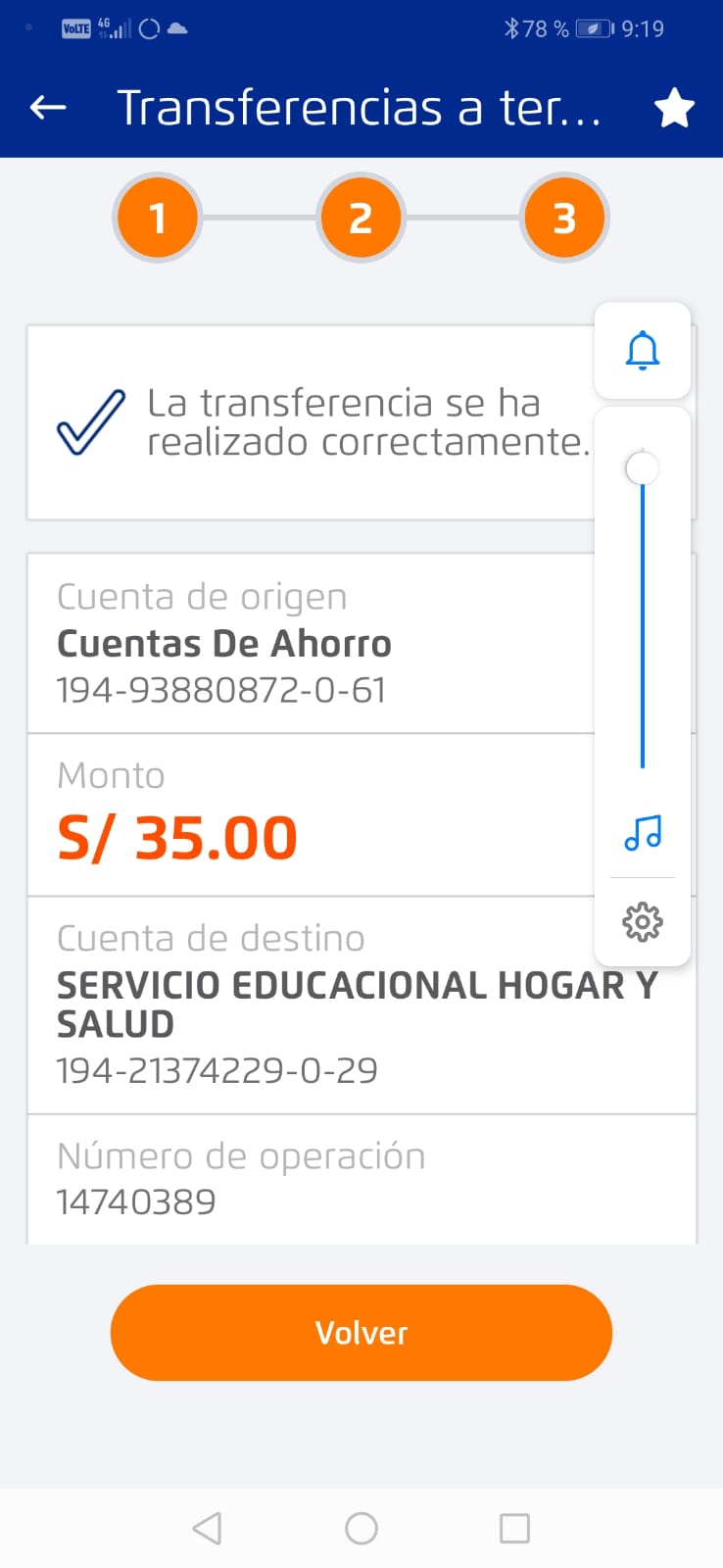Open the recent apps view
Screen dimensions: 723x1568
[514, 1528]
